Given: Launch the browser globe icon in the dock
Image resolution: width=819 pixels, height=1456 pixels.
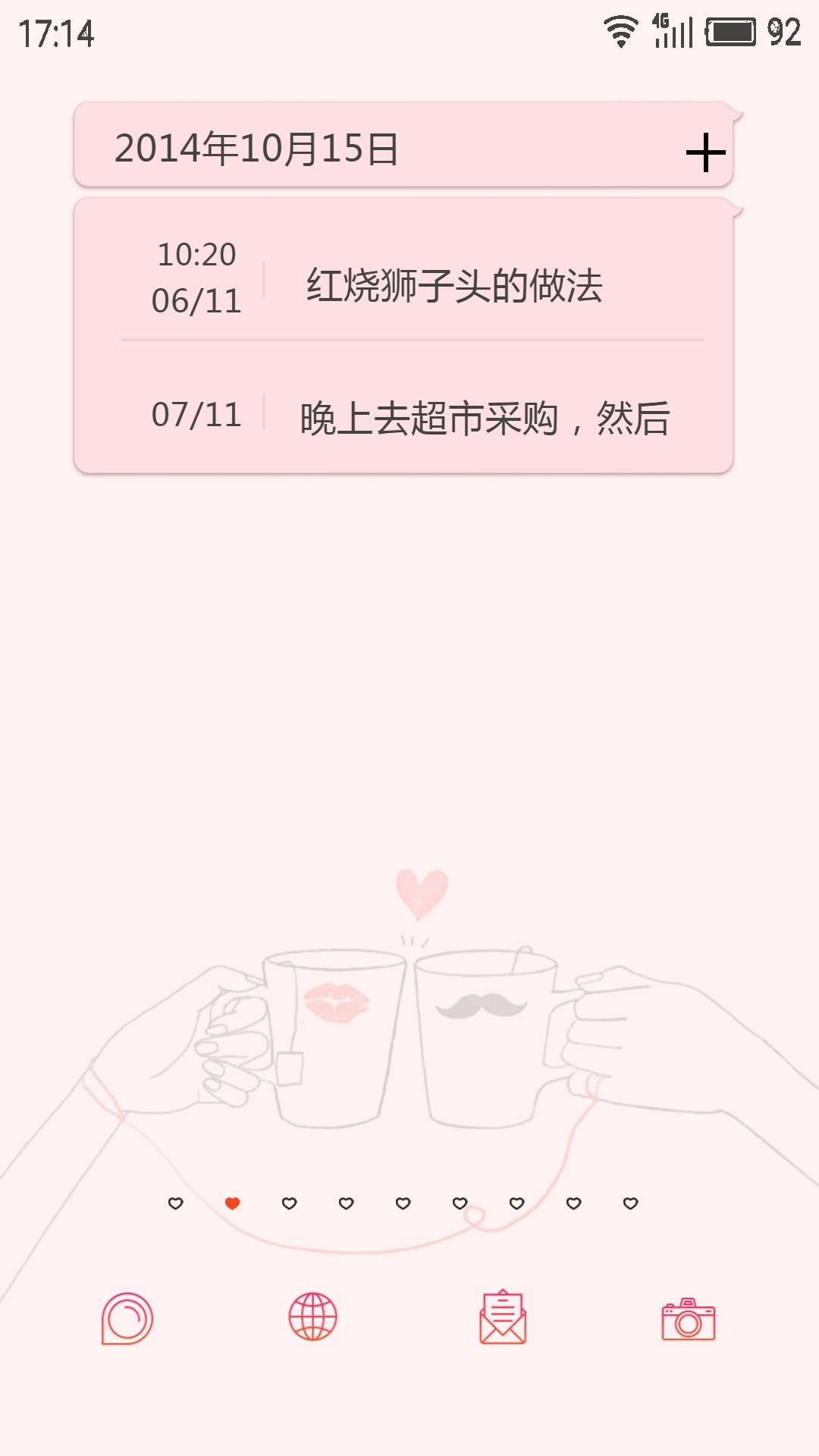Looking at the screenshot, I should [x=312, y=1317].
